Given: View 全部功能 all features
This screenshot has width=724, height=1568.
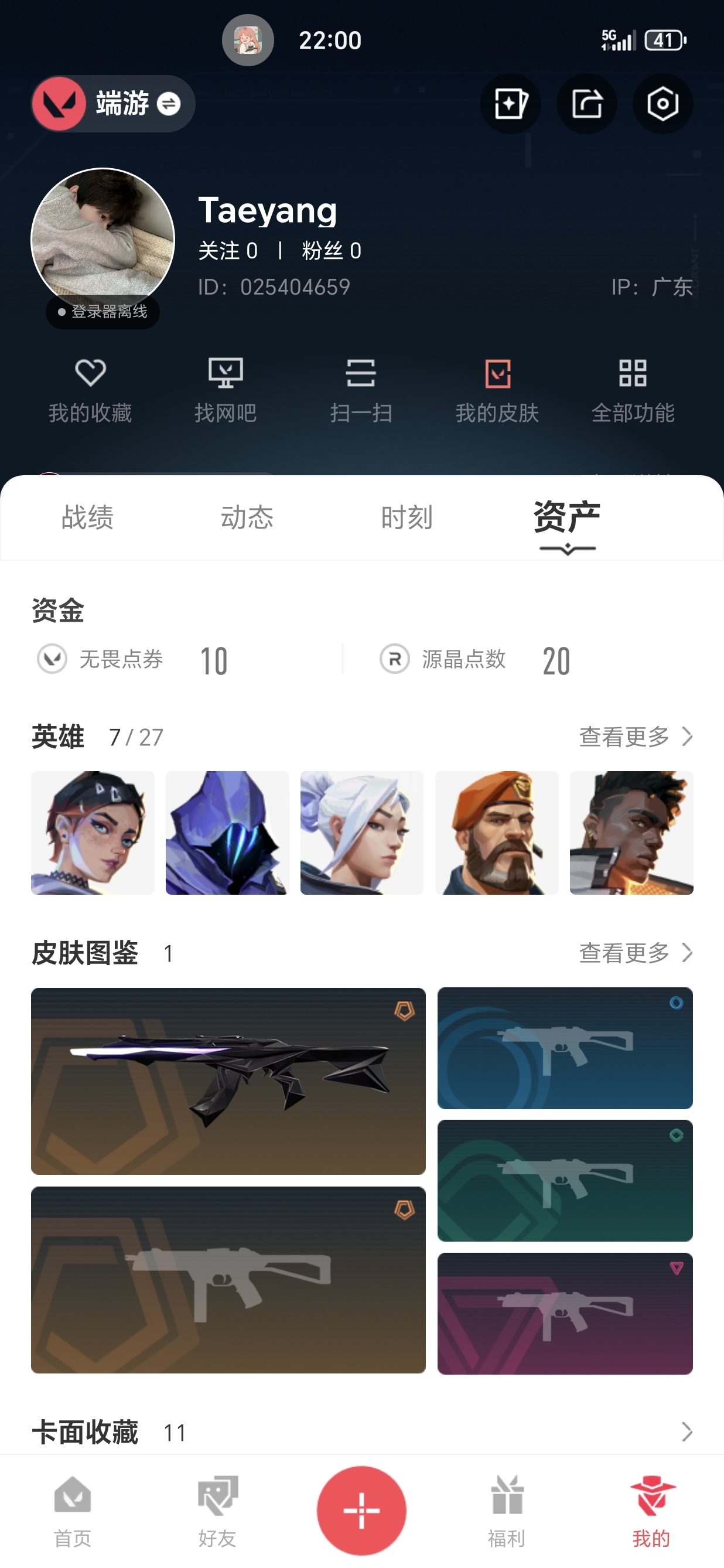Looking at the screenshot, I should pos(633,390).
